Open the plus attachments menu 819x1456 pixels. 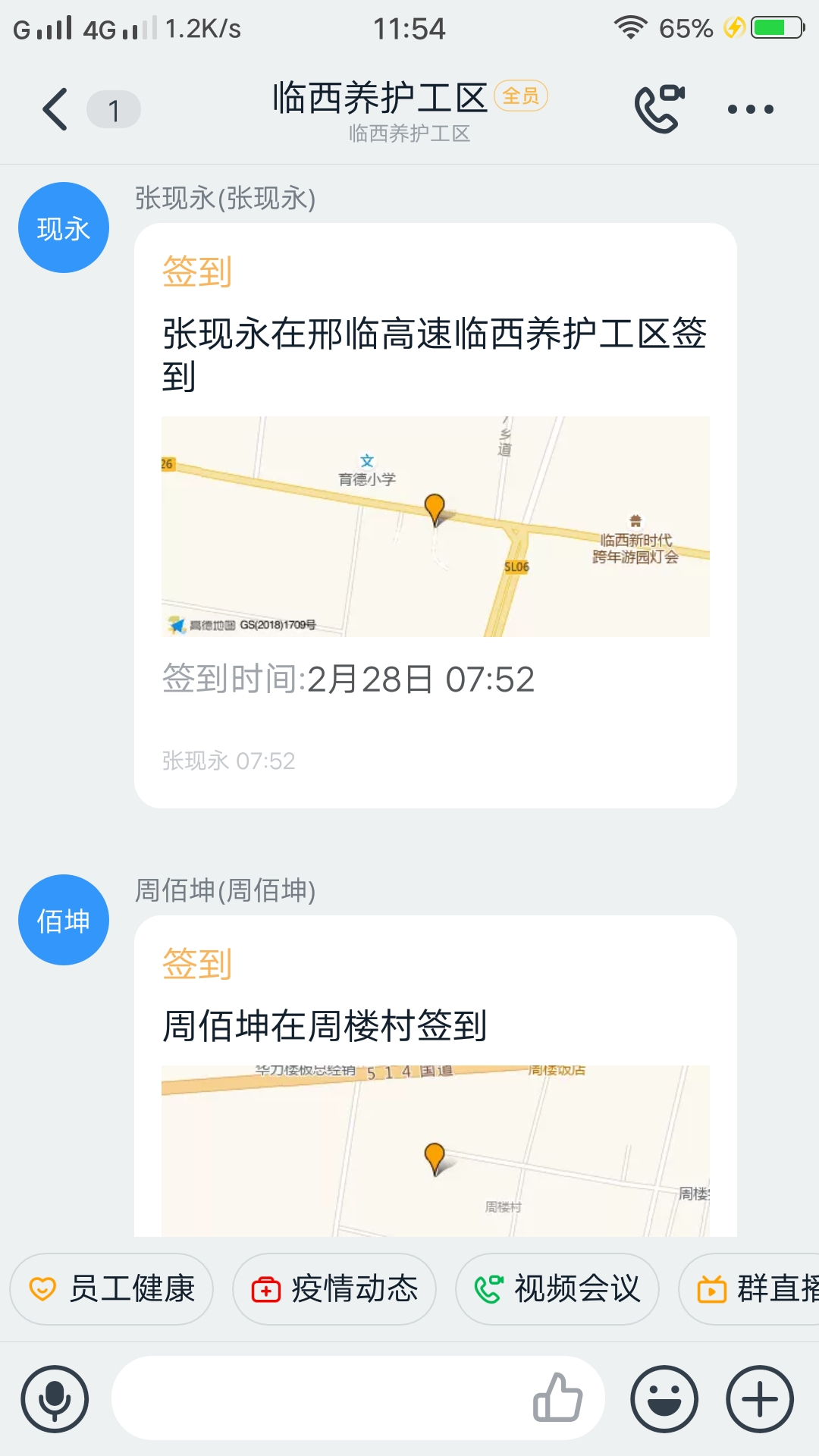click(760, 1399)
